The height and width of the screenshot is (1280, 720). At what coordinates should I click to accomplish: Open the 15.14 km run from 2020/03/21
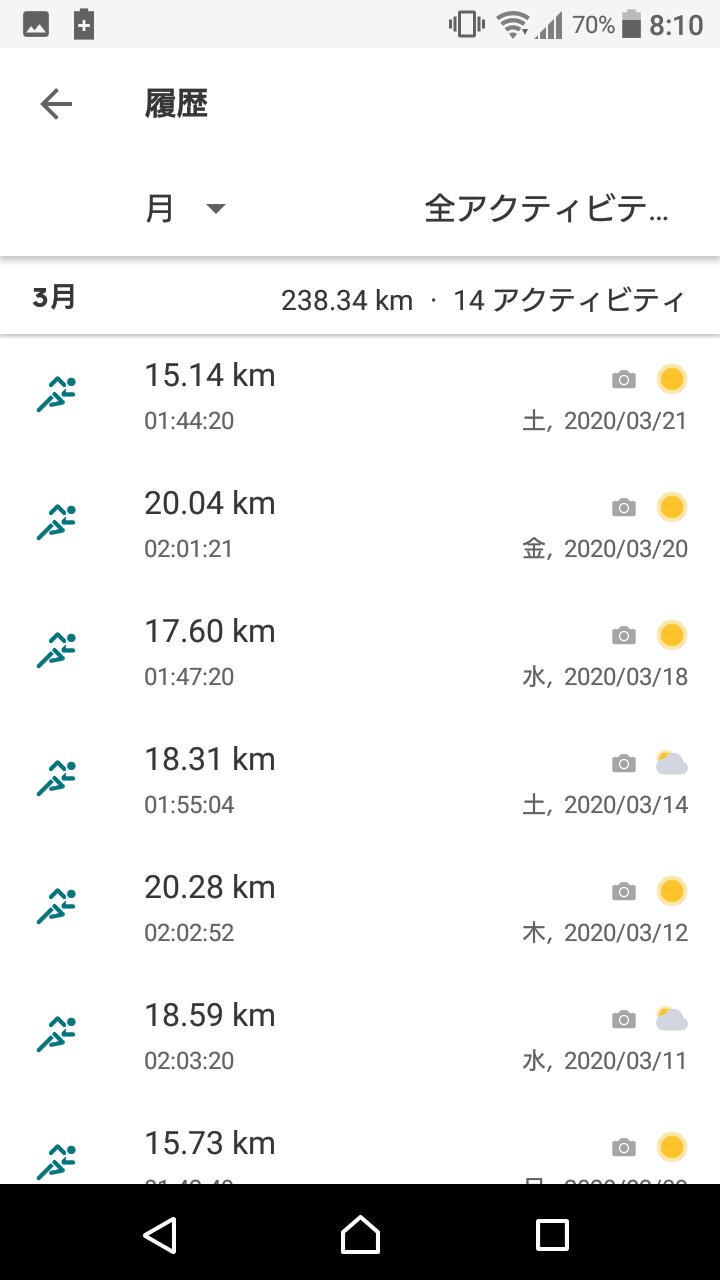coord(360,398)
